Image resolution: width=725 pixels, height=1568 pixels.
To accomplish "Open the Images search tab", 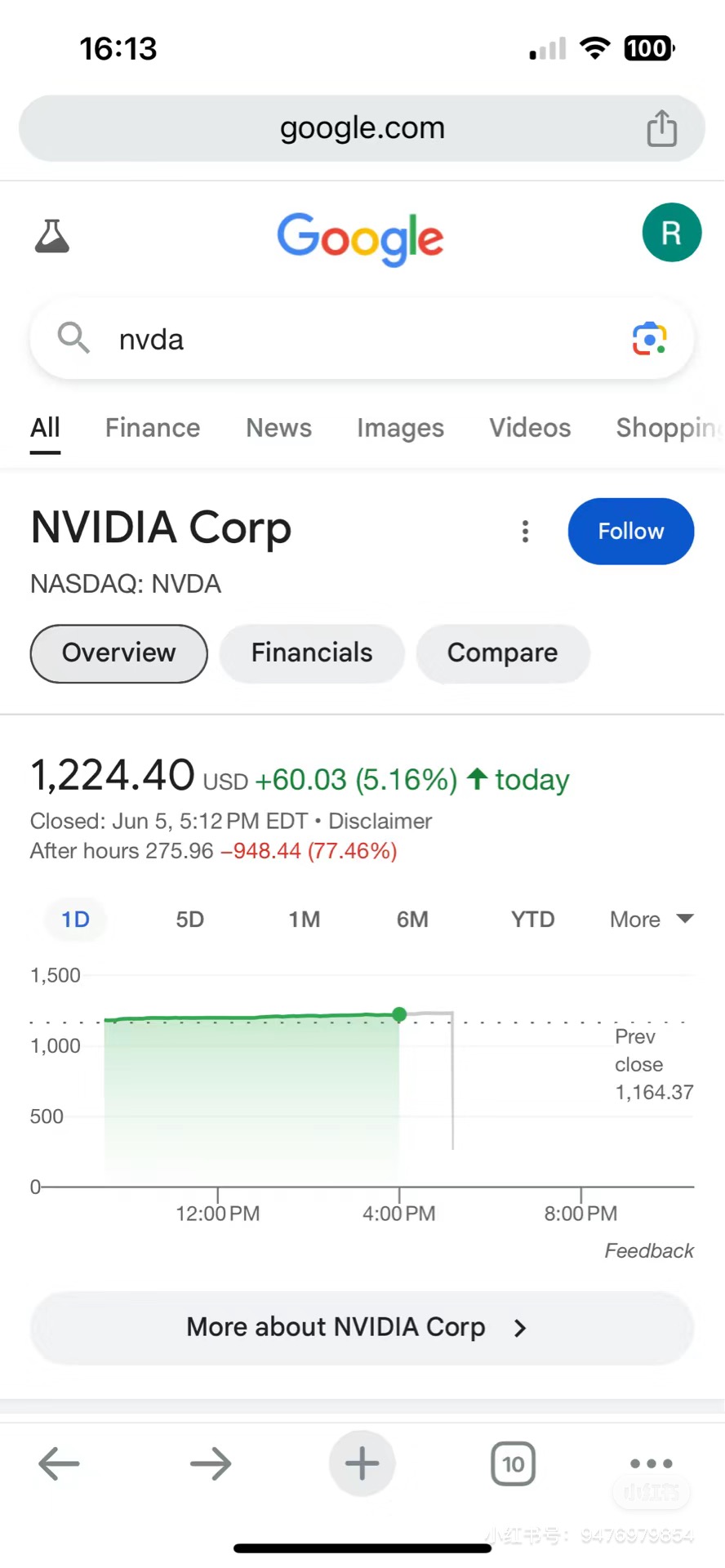I will point(400,427).
